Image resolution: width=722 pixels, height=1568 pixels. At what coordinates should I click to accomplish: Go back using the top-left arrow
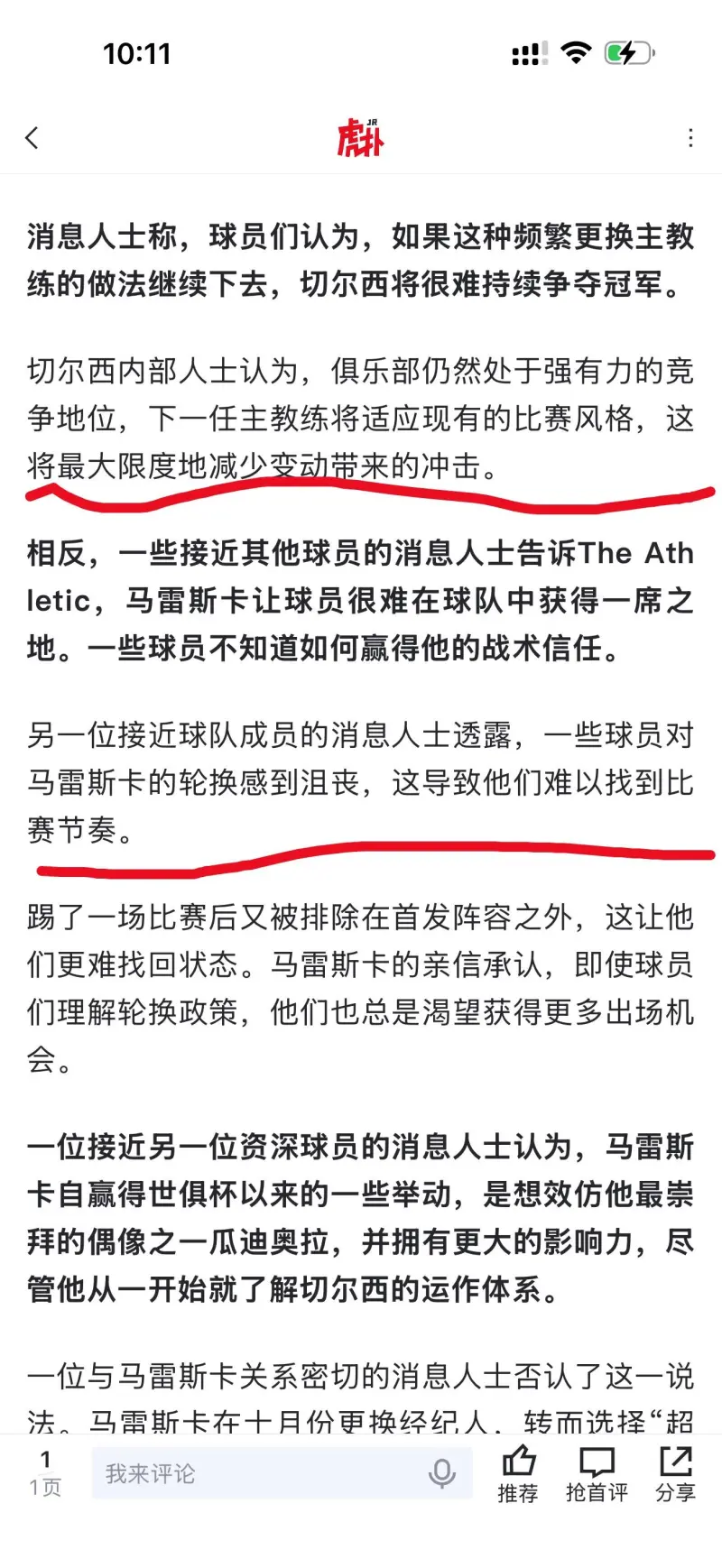coord(32,138)
